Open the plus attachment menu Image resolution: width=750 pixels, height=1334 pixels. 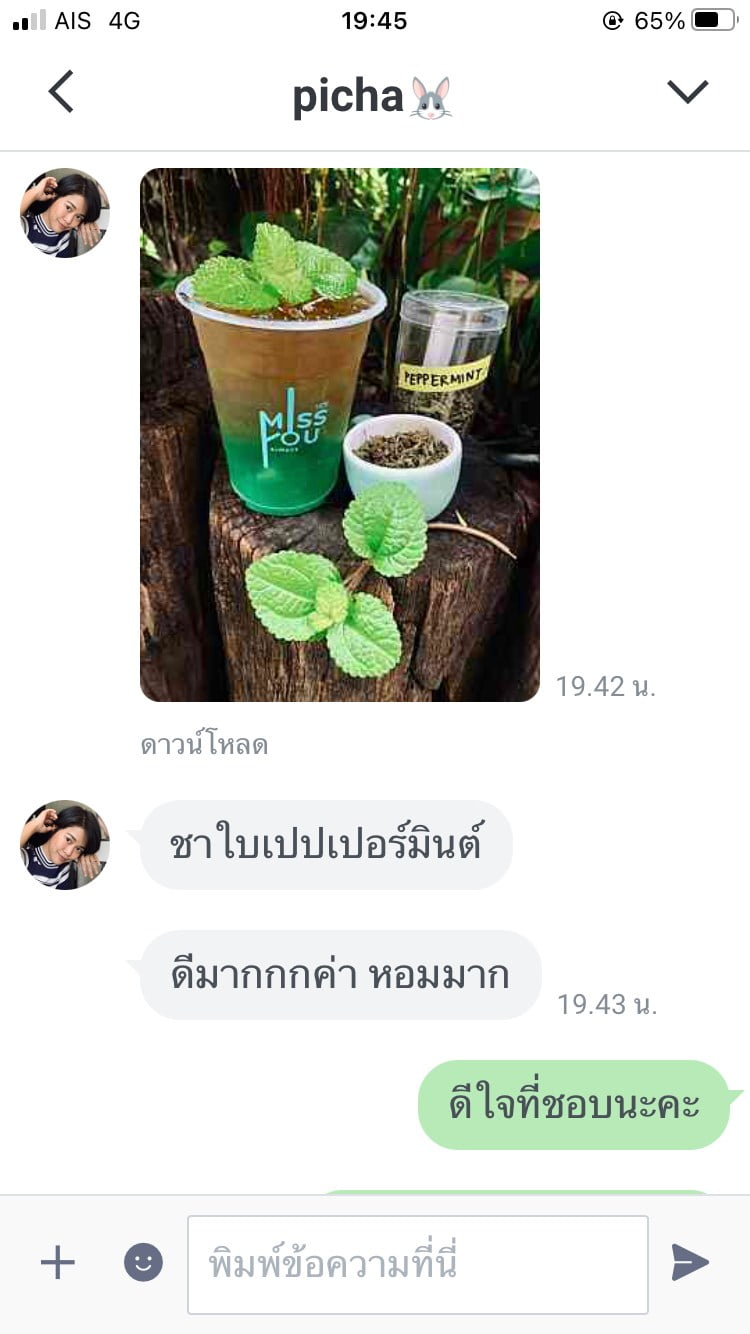point(58,1263)
